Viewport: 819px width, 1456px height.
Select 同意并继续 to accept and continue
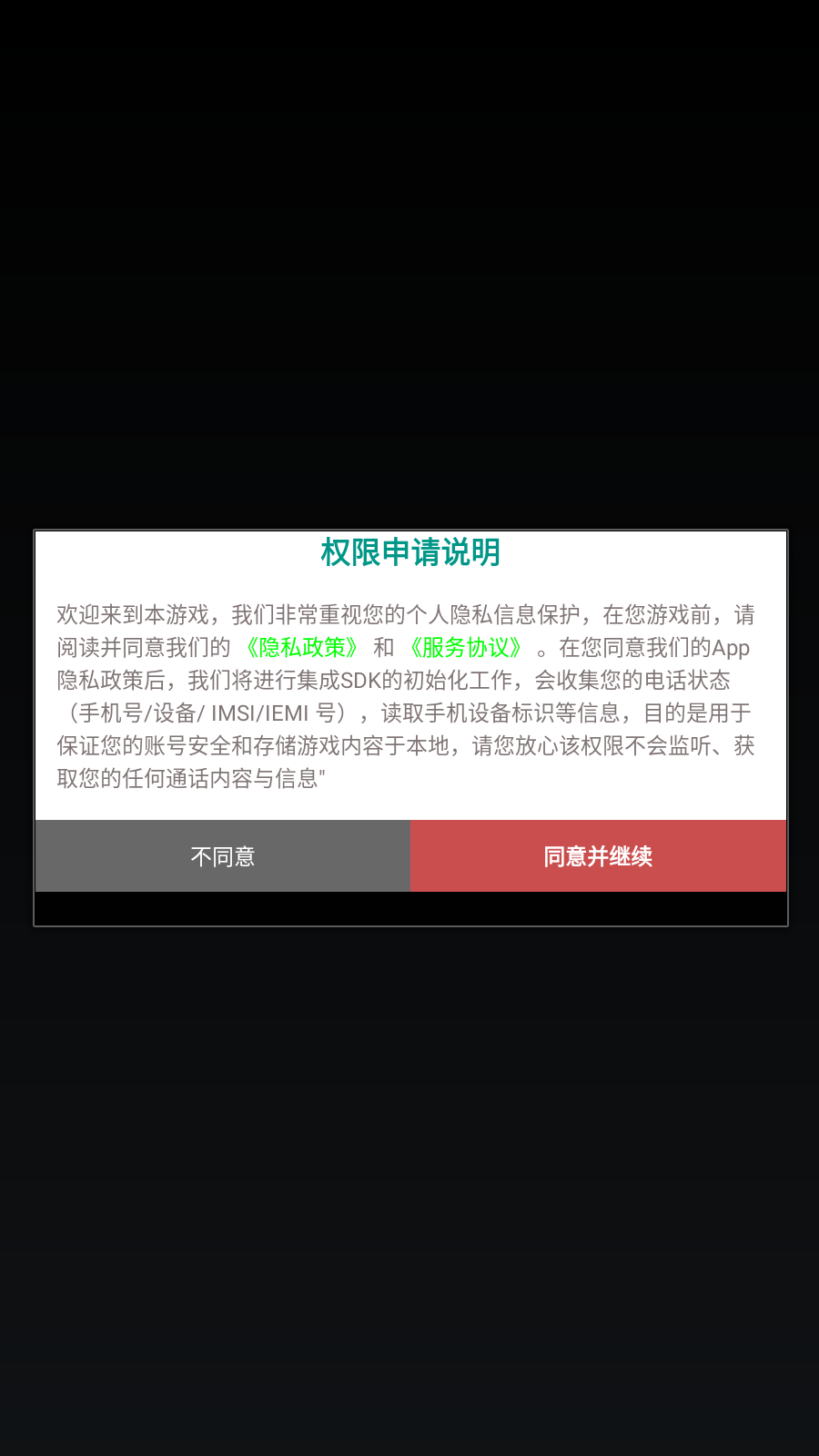tap(598, 855)
